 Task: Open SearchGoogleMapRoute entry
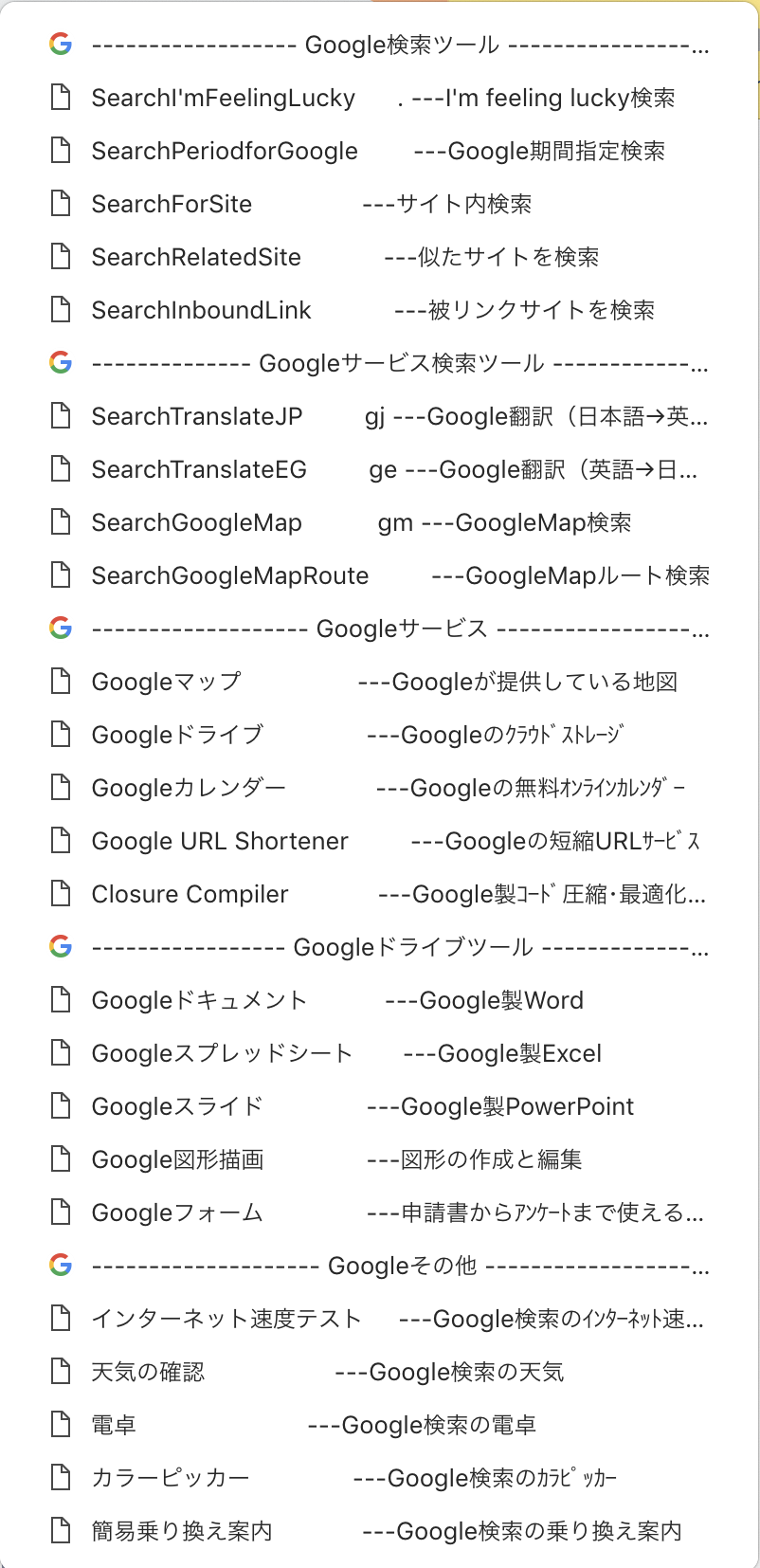230,574
